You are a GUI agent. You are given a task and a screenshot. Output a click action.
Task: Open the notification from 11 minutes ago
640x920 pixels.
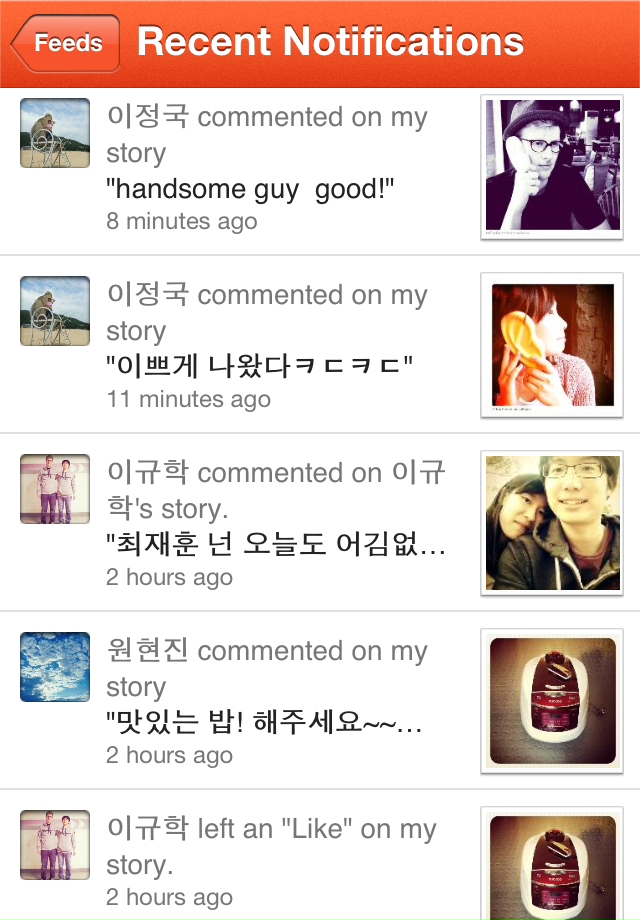pos(270,346)
